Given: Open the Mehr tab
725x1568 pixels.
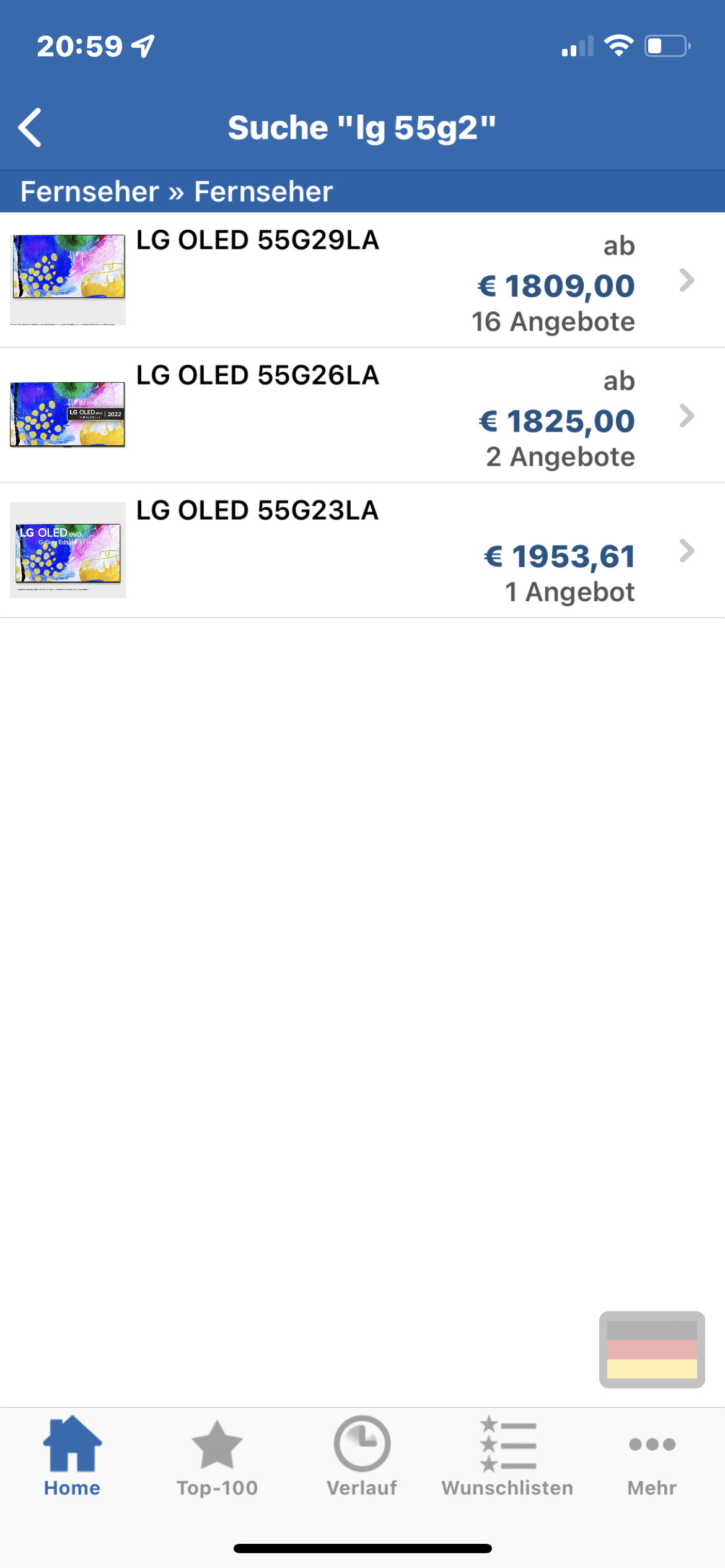Looking at the screenshot, I should coord(652,1455).
